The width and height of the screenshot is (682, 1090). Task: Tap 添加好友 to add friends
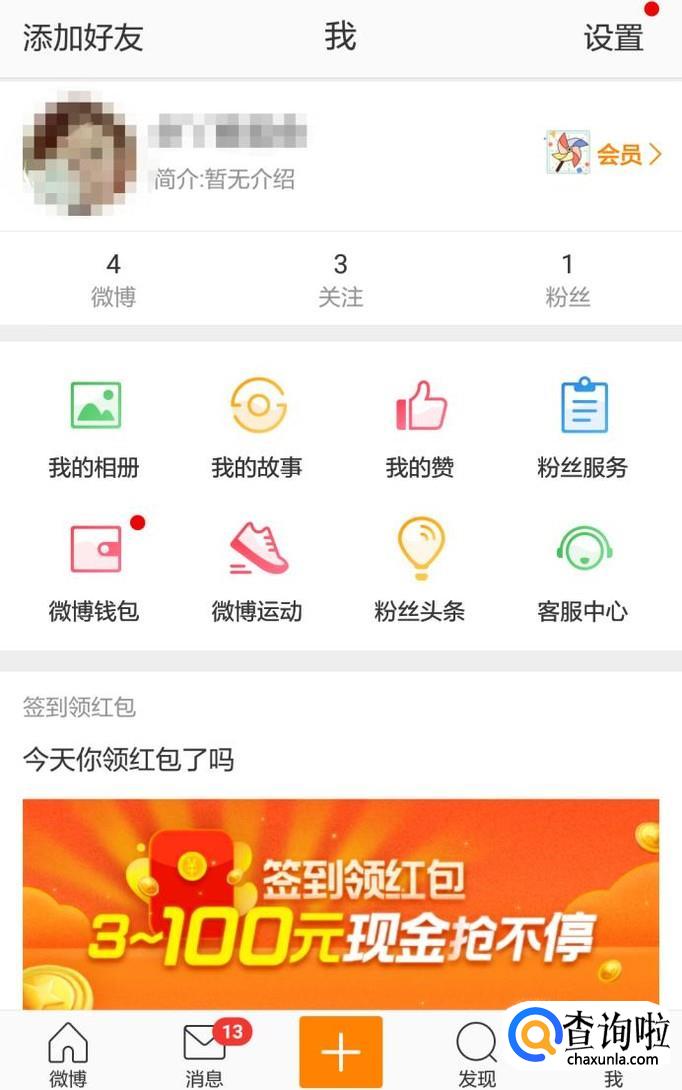click(x=83, y=38)
